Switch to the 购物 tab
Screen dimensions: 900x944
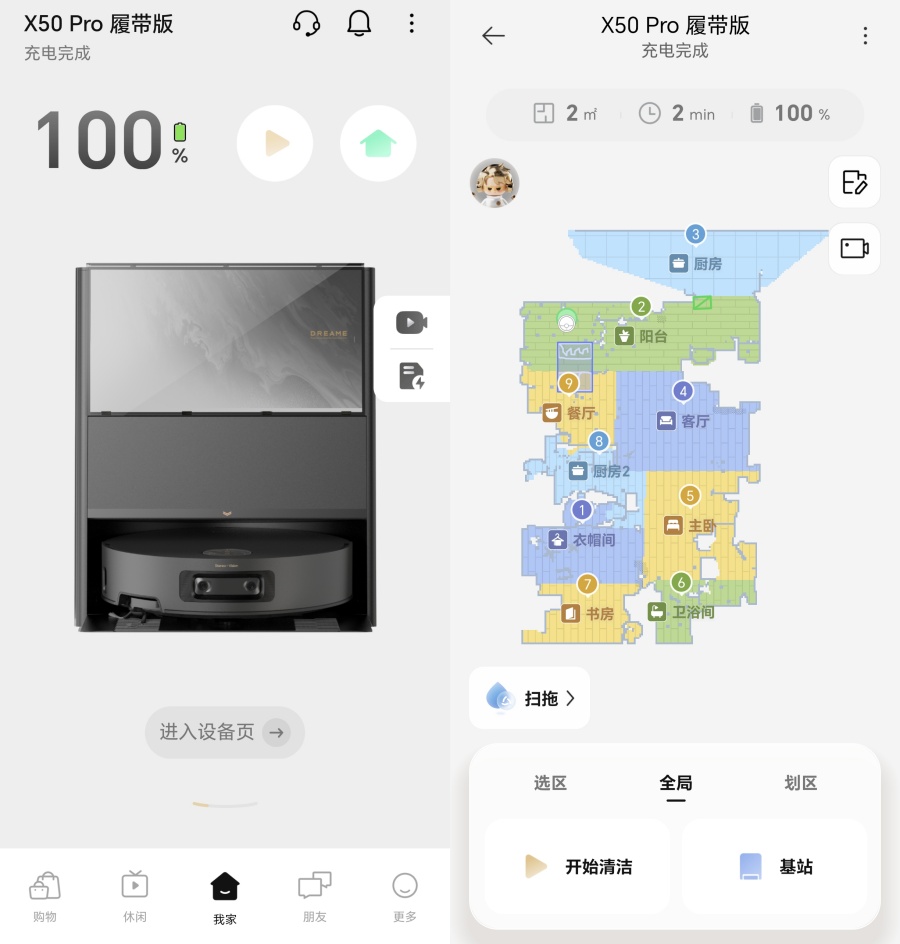tap(44, 896)
